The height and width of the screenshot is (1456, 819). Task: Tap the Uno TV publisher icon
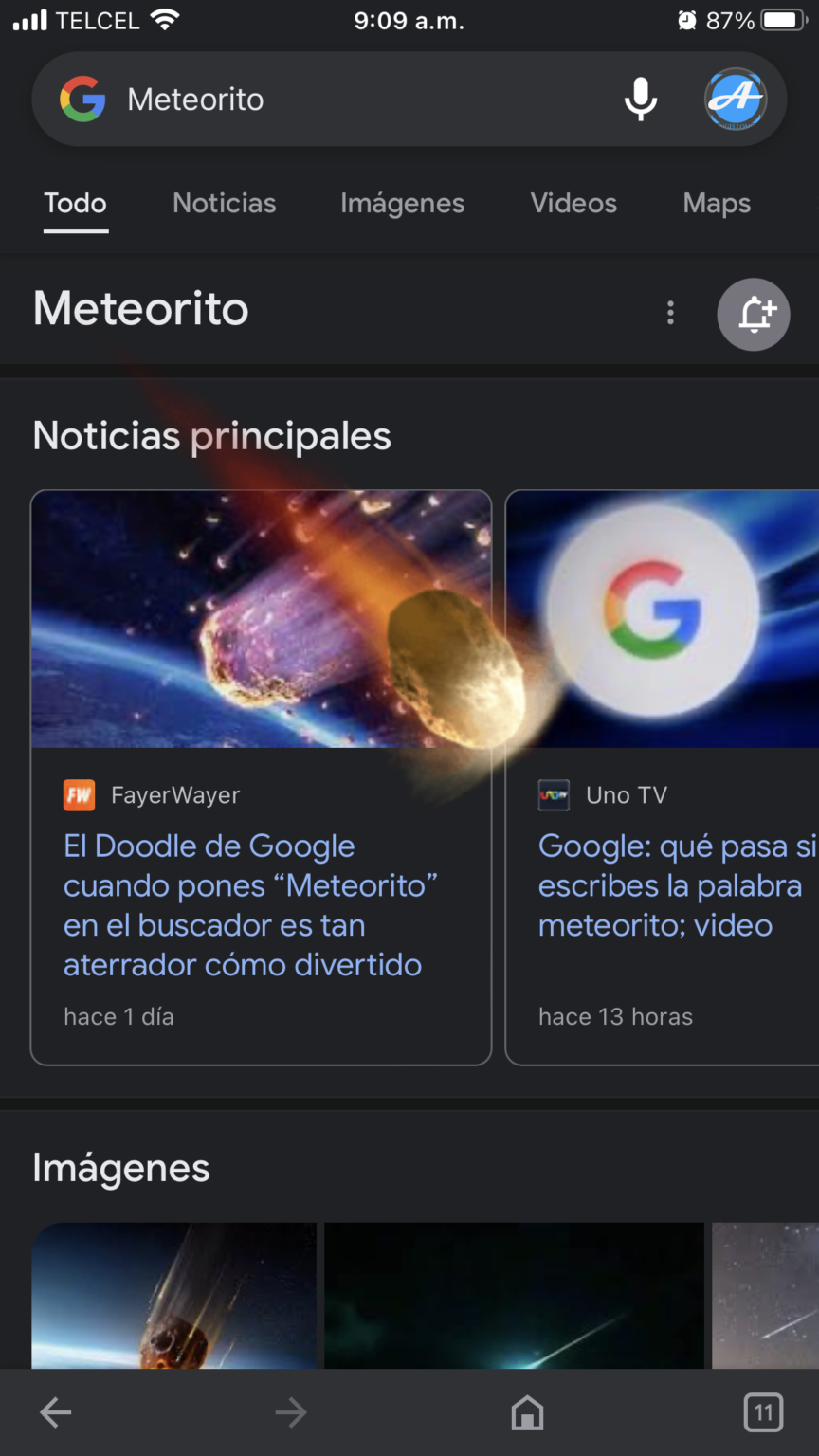[555, 794]
